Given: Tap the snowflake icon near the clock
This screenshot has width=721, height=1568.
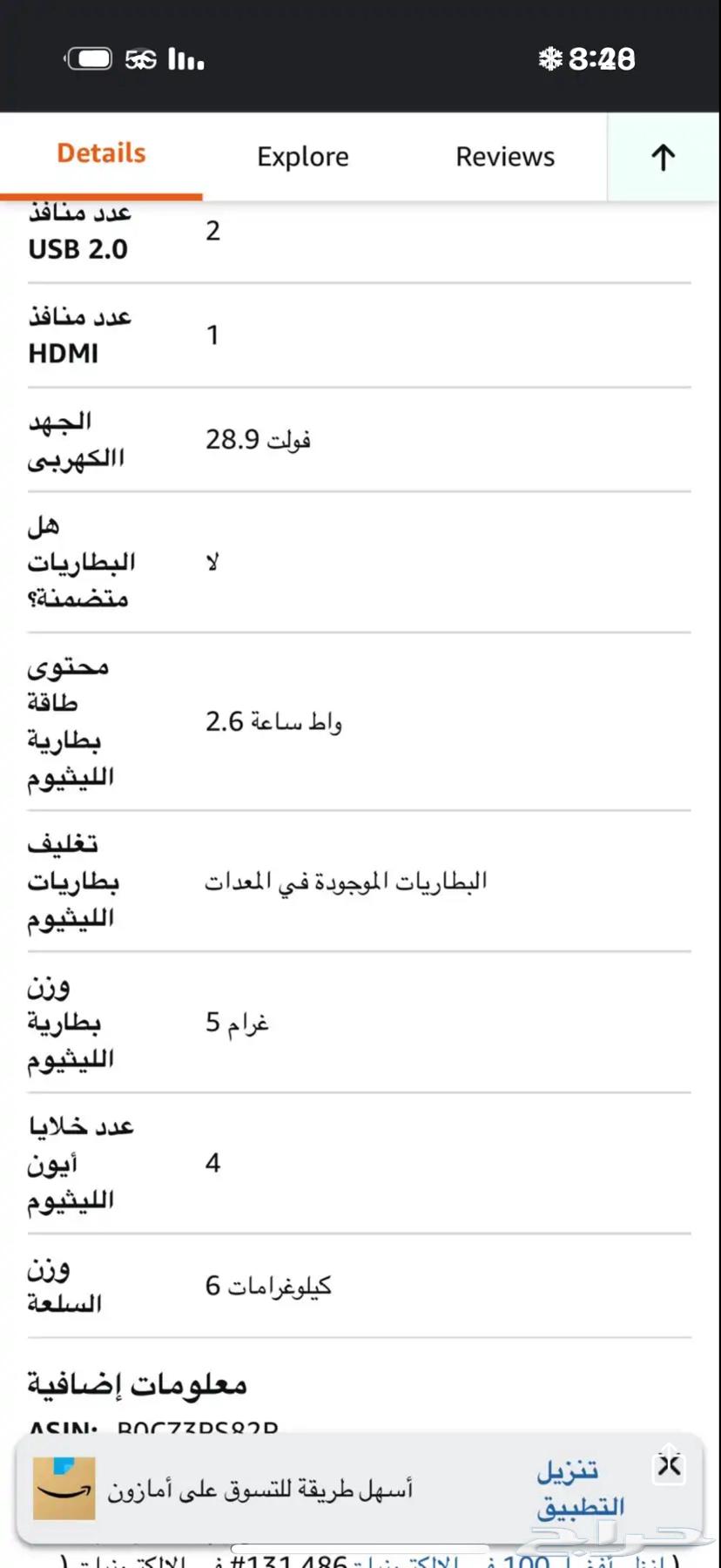Looking at the screenshot, I should 549,57.
